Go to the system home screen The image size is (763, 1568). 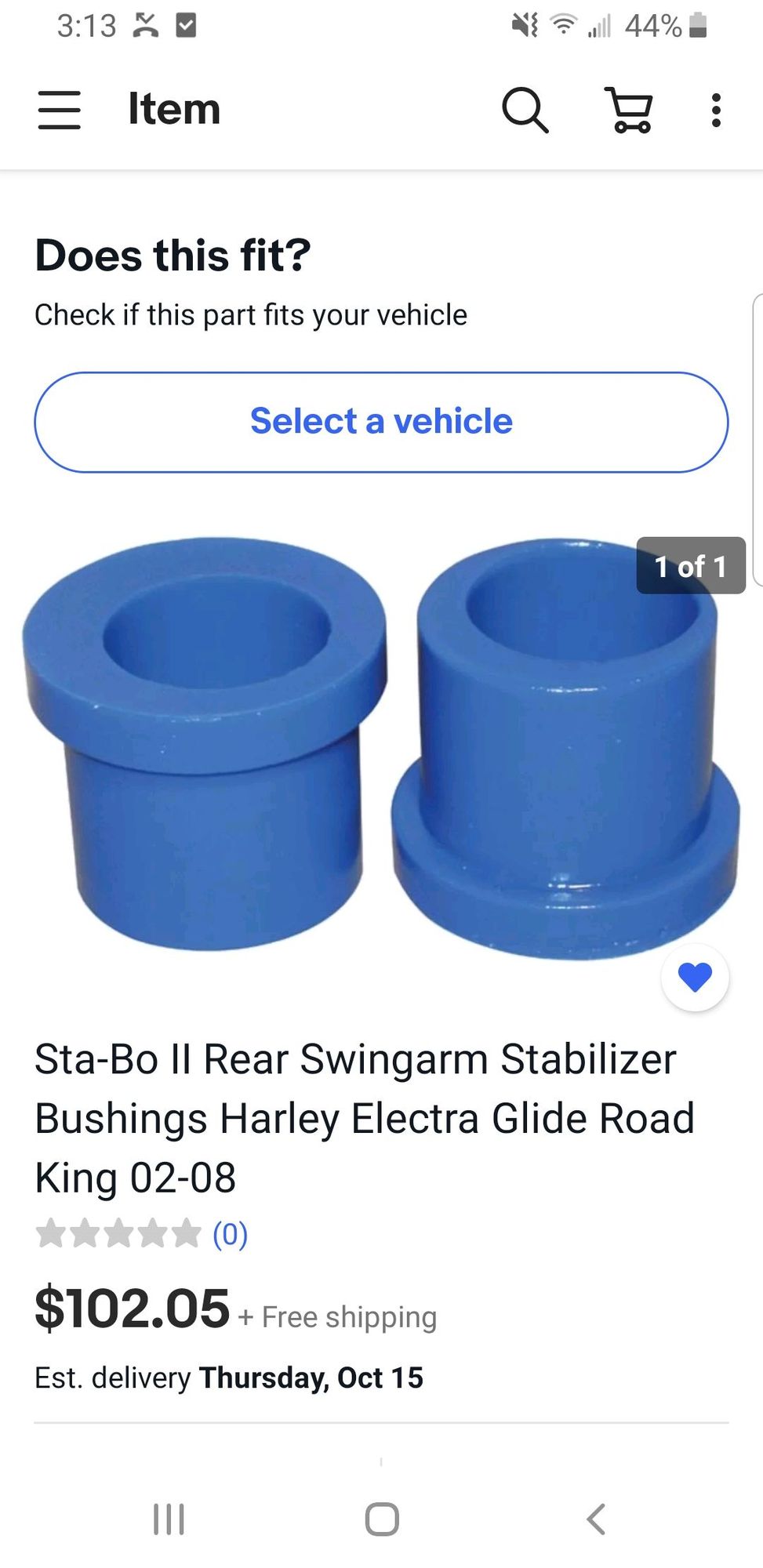tap(382, 1519)
